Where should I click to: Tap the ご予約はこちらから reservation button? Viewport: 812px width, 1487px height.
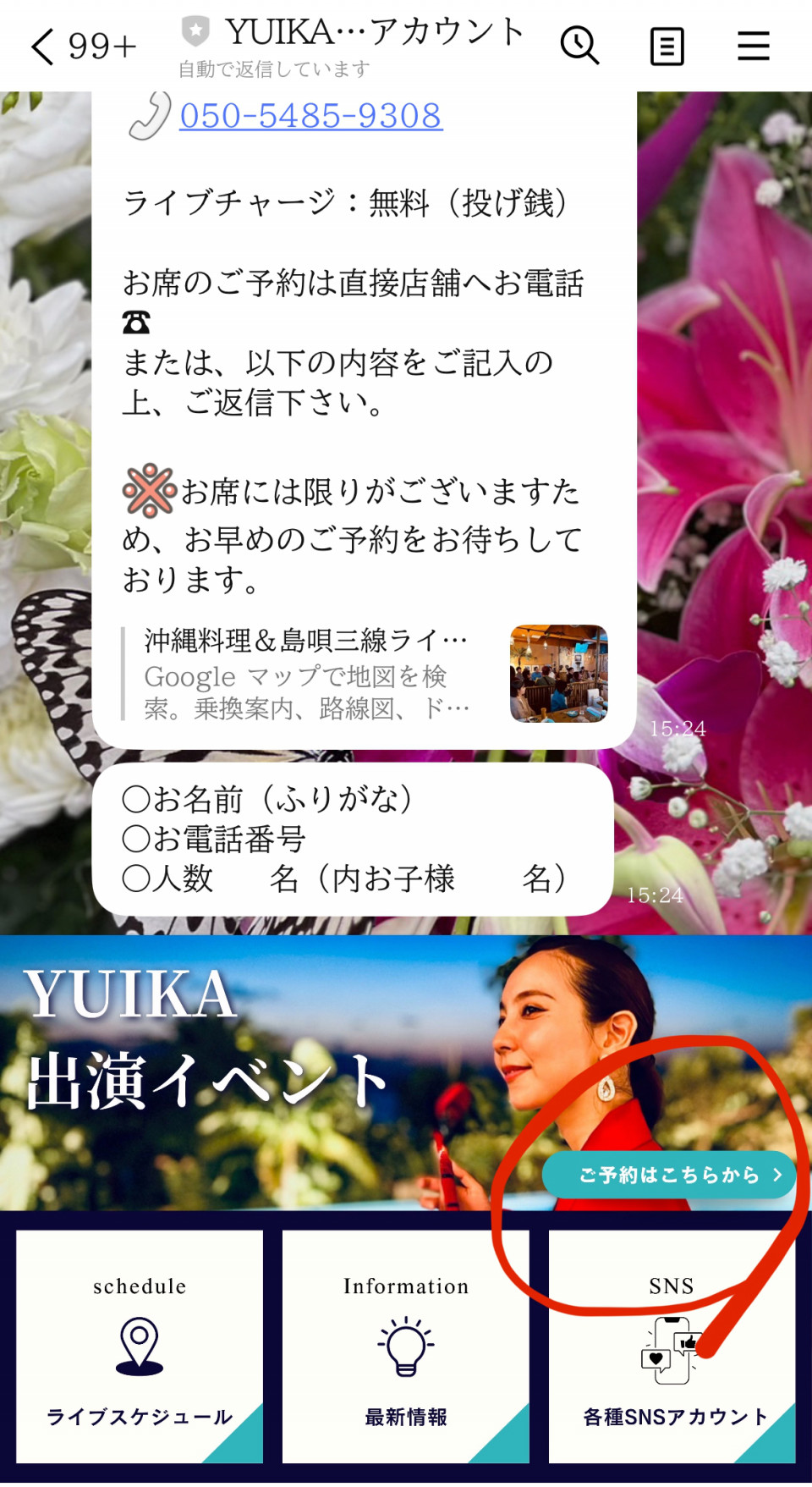click(x=670, y=1175)
